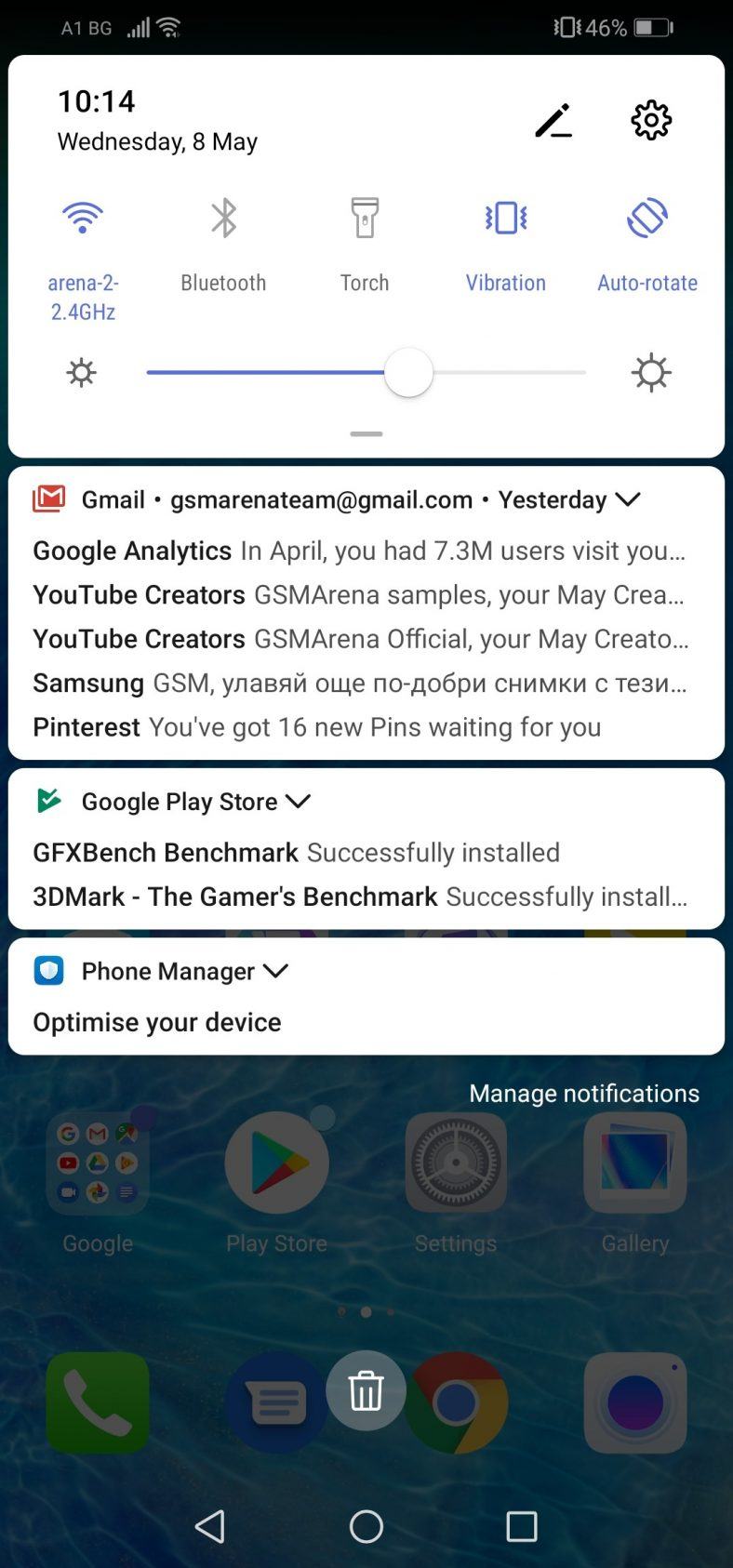Switch on the Torch

365,219
